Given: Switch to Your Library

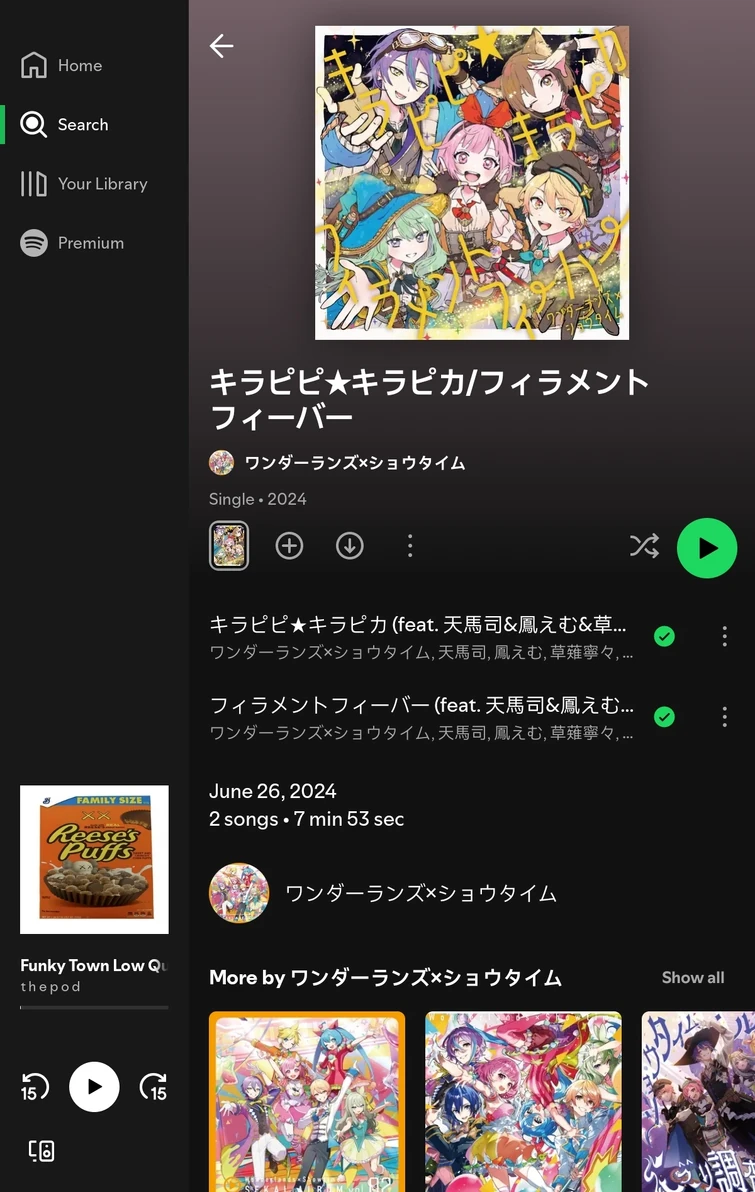Looking at the screenshot, I should coord(84,184).
